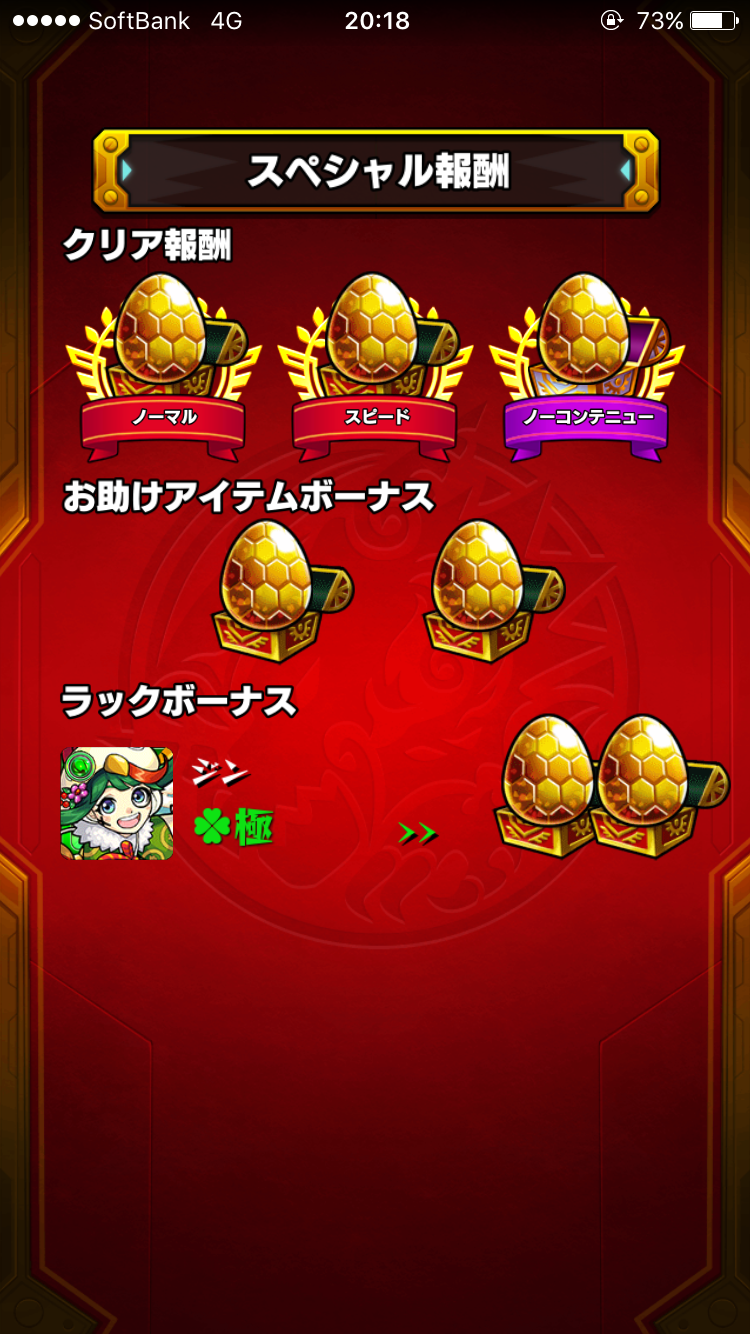This screenshot has height=1334, width=750.
Task: Open the スピード clear reward egg
Action: pyautogui.click(x=375, y=366)
